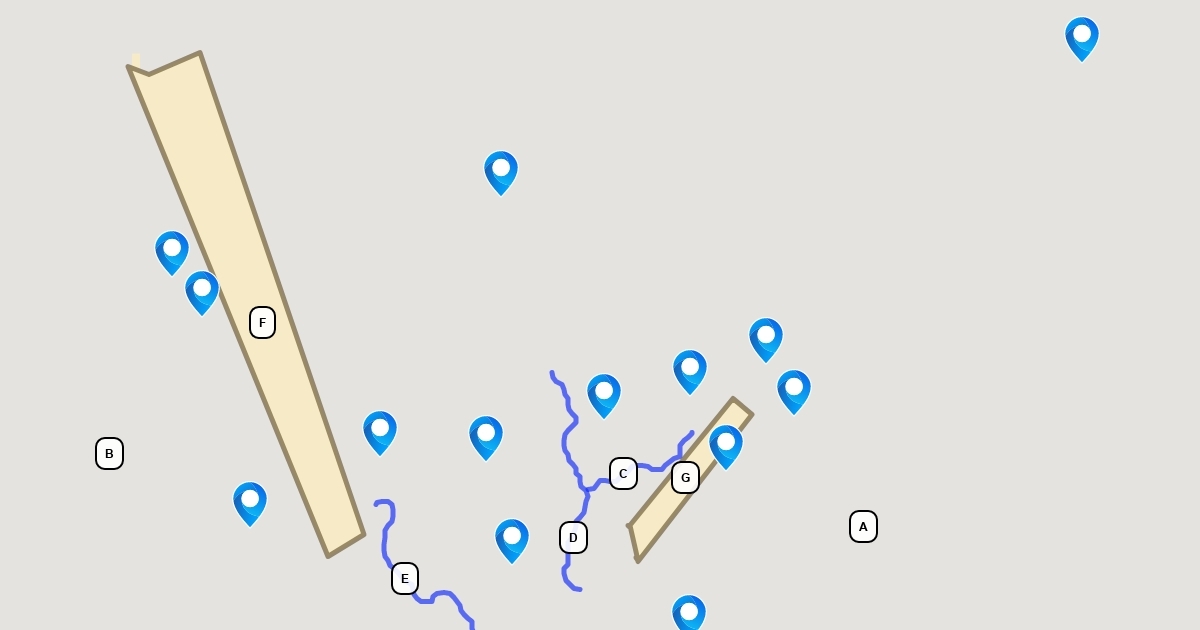Tap the marker labeled B
The width and height of the screenshot is (1200, 630).
(109, 453)
